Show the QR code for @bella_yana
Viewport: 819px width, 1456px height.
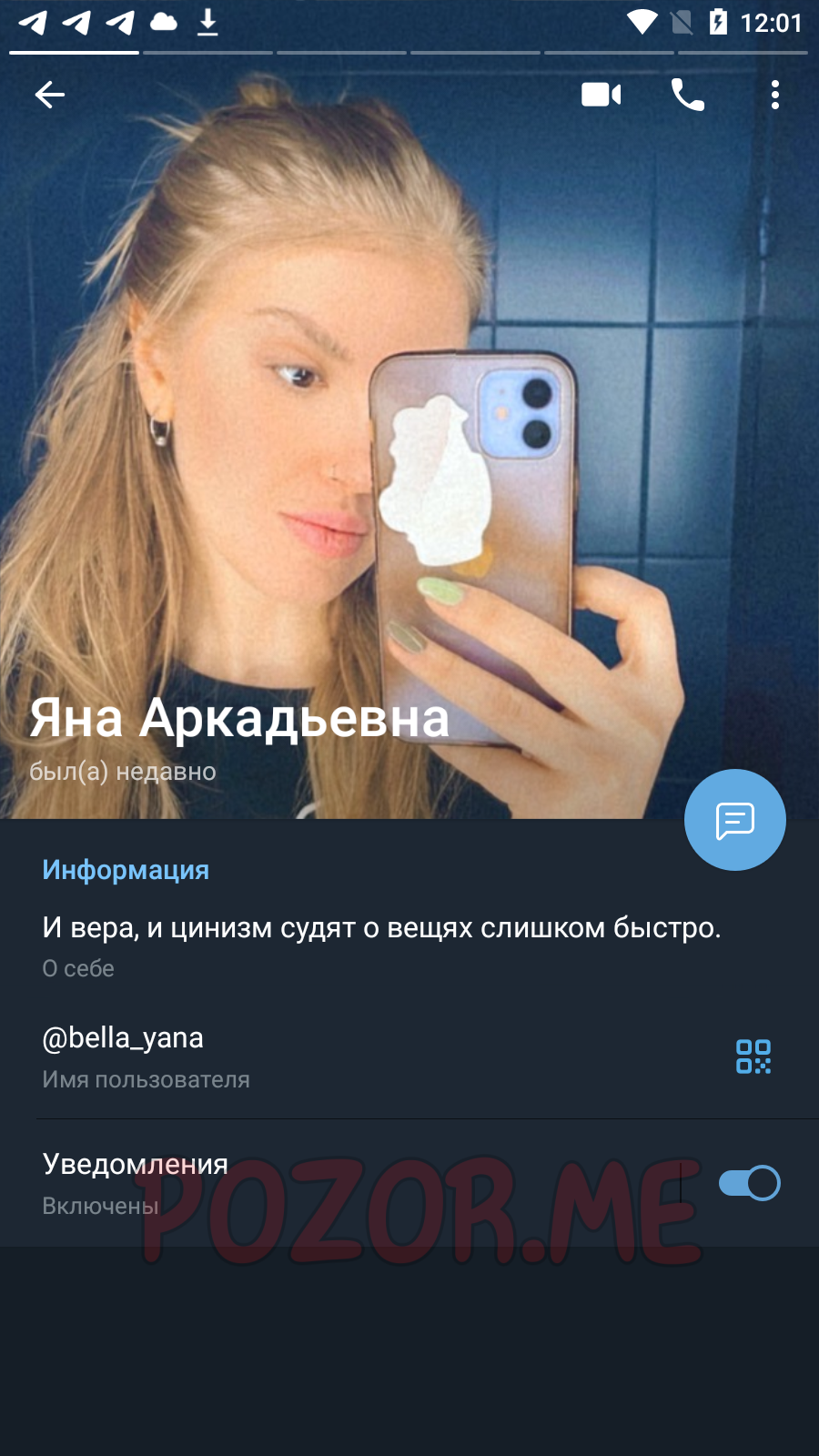(x=753, y=1057)
